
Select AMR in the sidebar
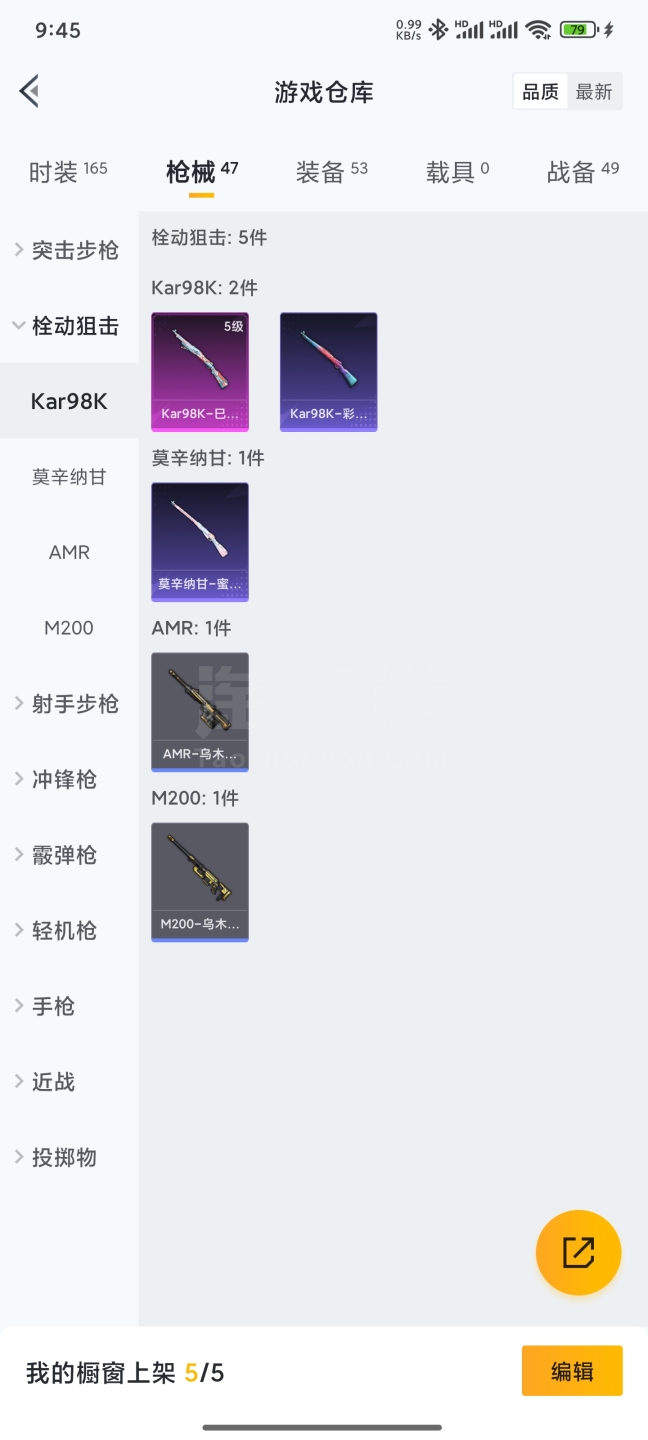[x=69, y=552]
